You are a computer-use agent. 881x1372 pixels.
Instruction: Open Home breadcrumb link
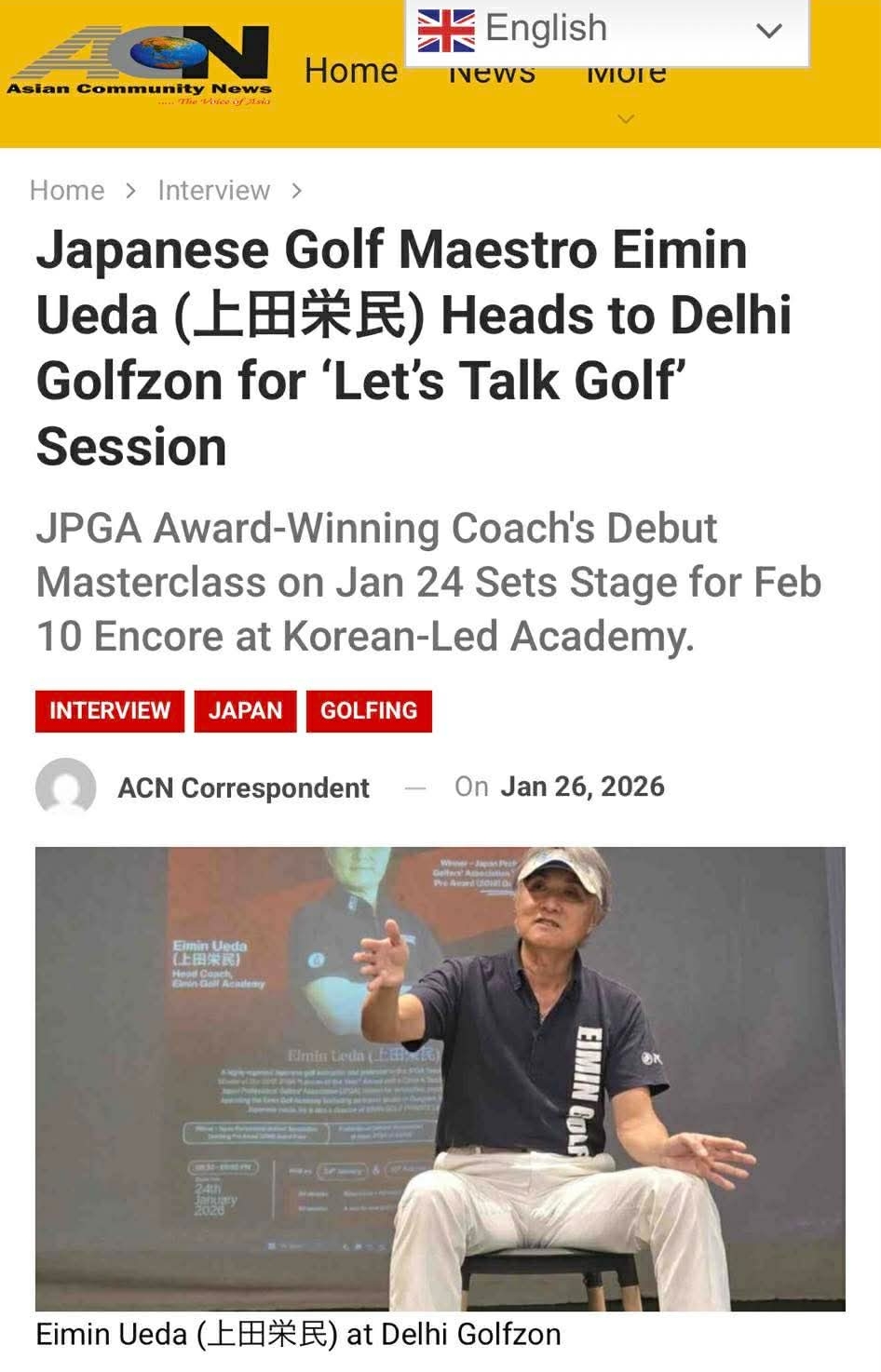[x=67, y=191]
